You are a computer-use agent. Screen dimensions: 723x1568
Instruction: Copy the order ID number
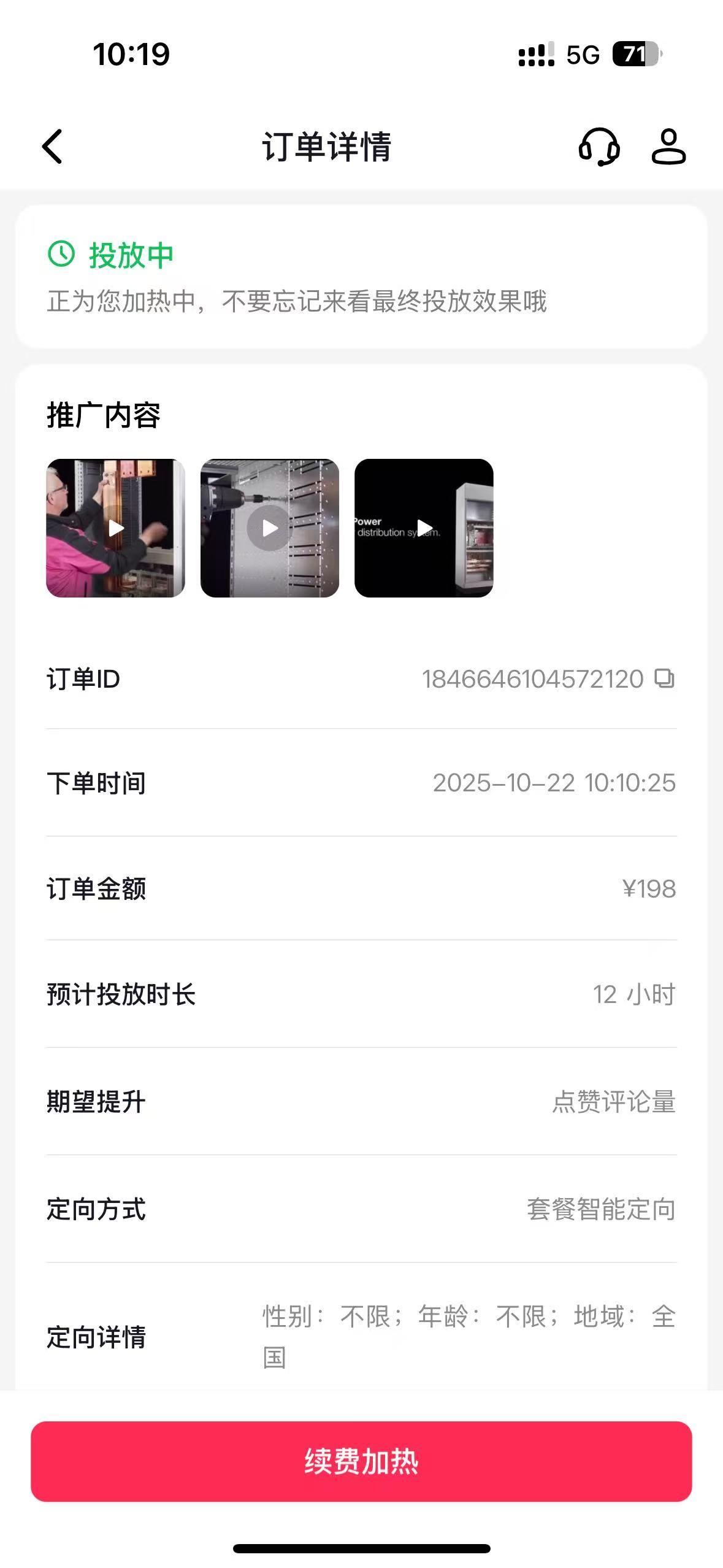(x=665, y=678)
